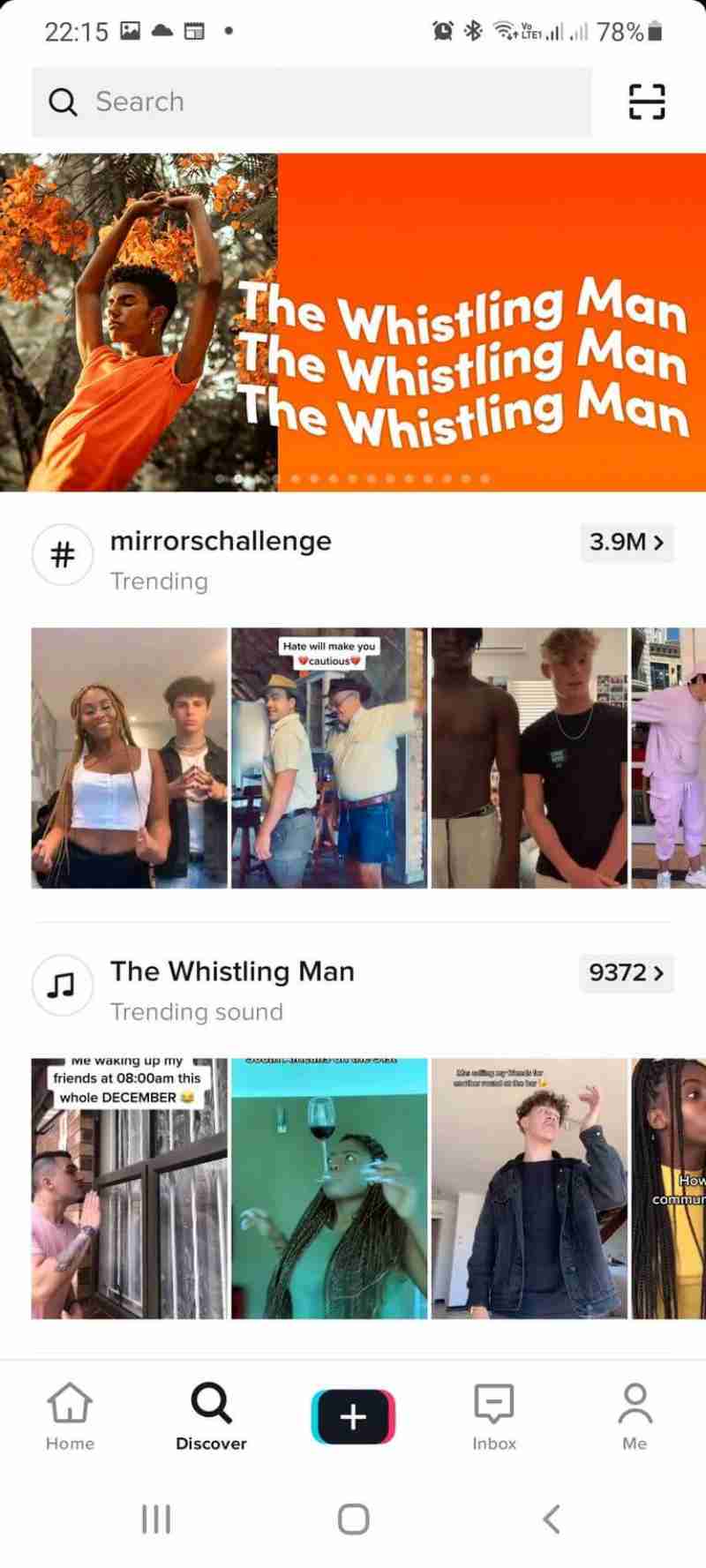
Task: Open the QR code scanner icon
Action: pos(646,102)
